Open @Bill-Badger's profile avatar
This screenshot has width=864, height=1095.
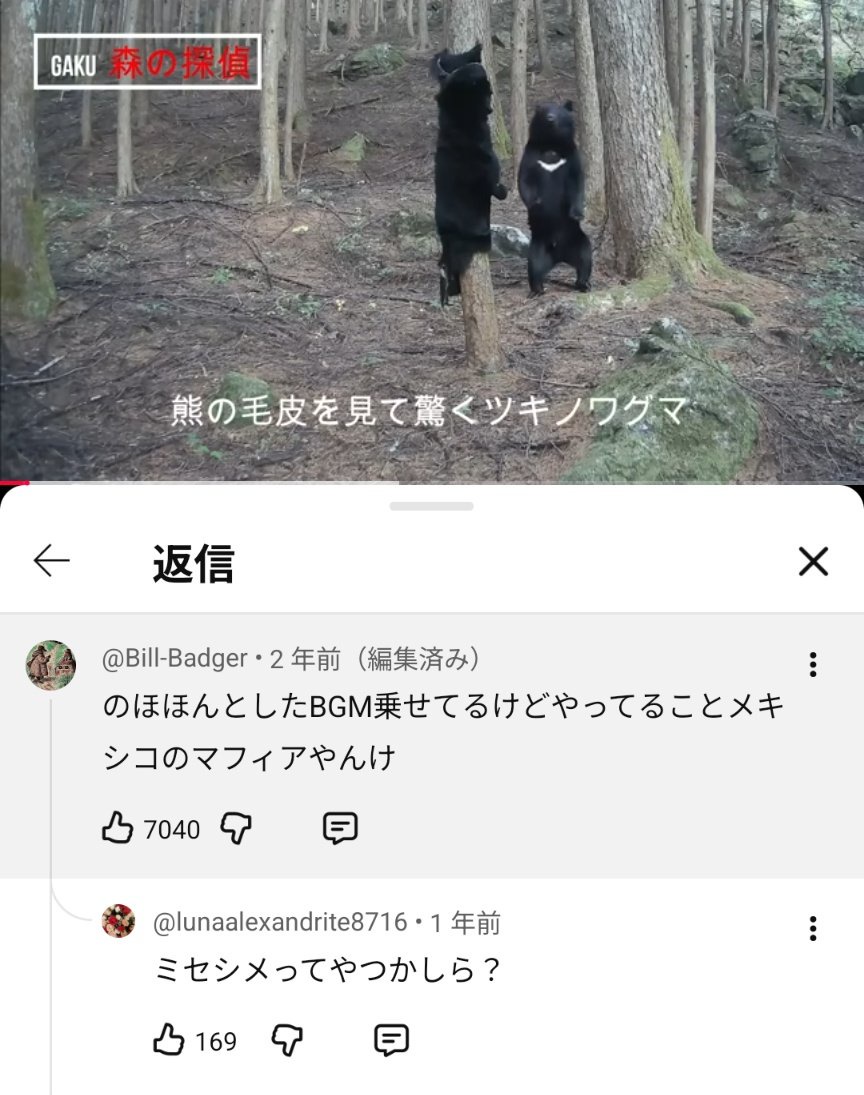50,665
